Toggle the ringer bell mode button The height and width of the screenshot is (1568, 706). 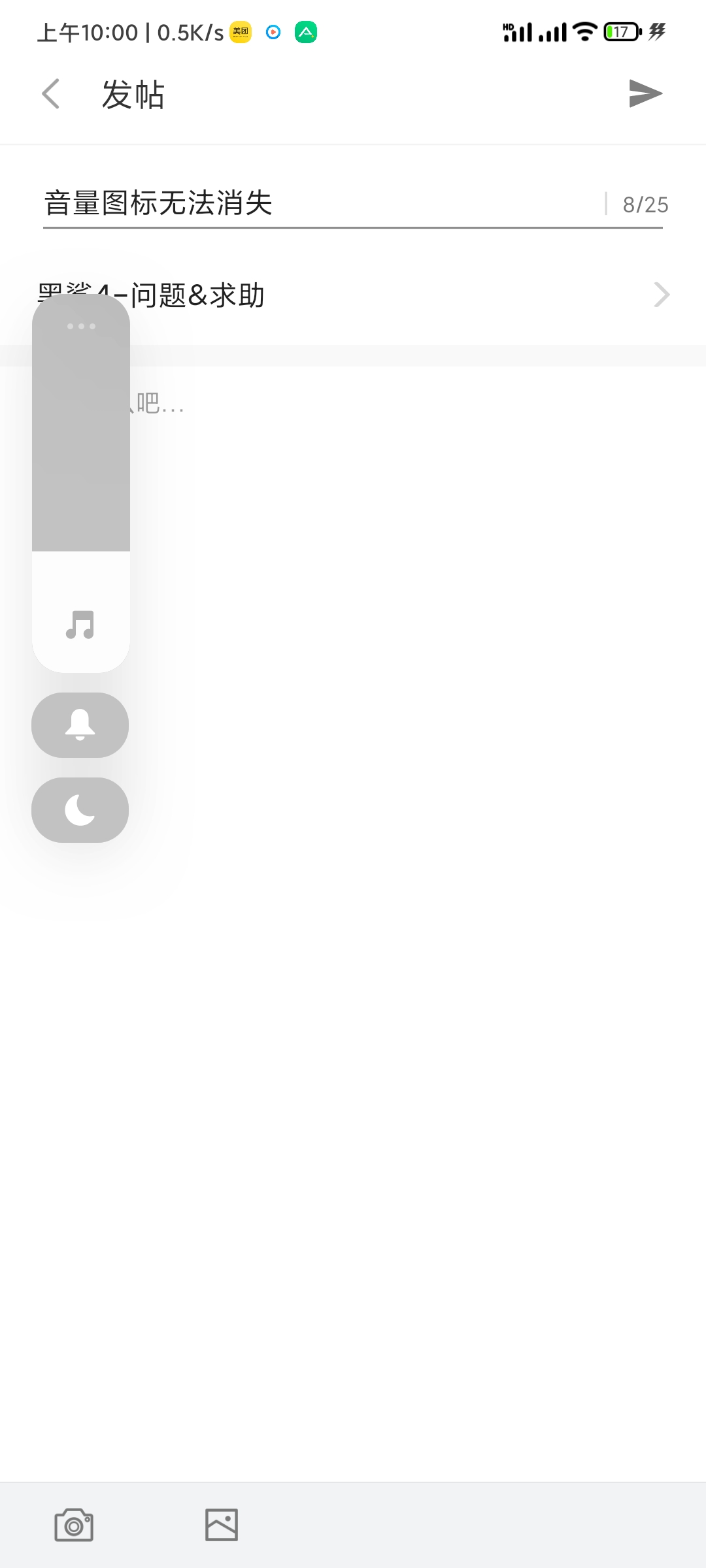point(80,725)
